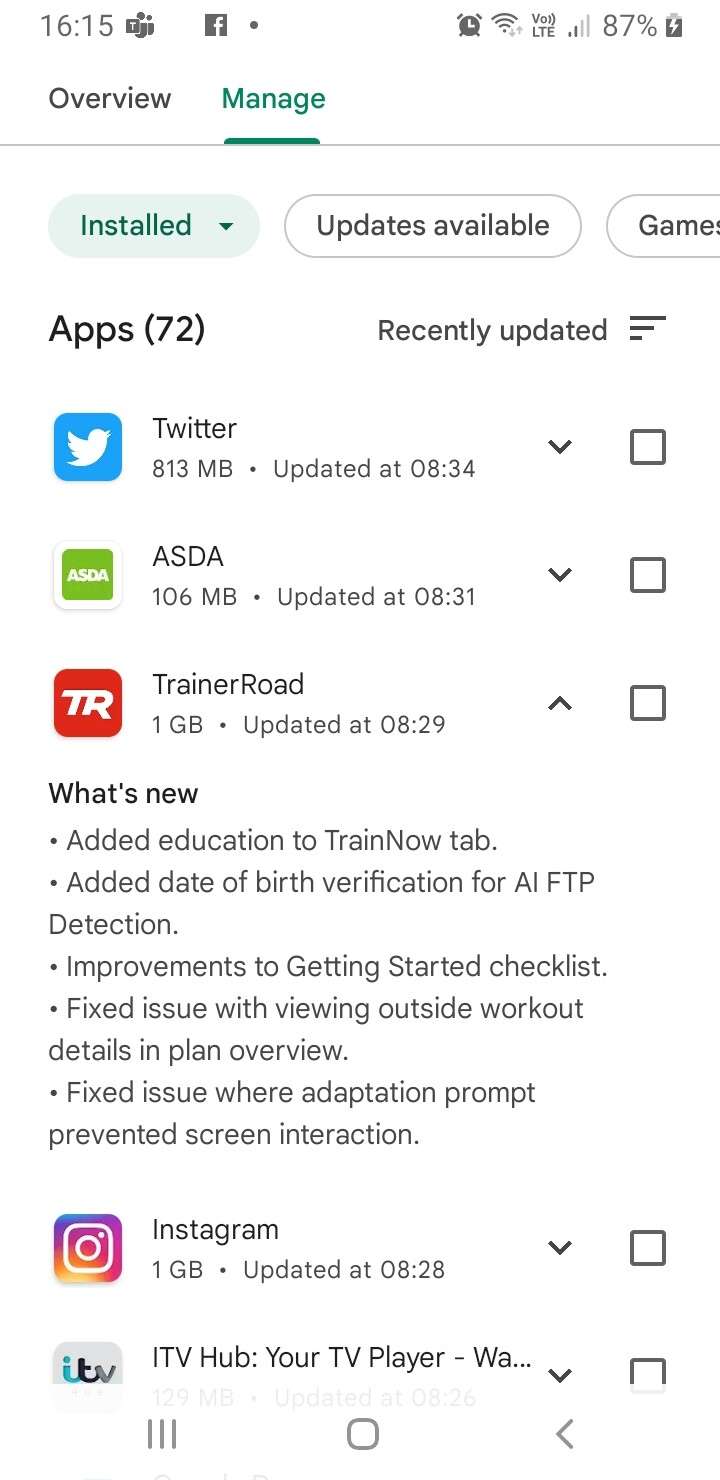Open the ASDA app entry

pyautogui.click(x=300, y=575)
